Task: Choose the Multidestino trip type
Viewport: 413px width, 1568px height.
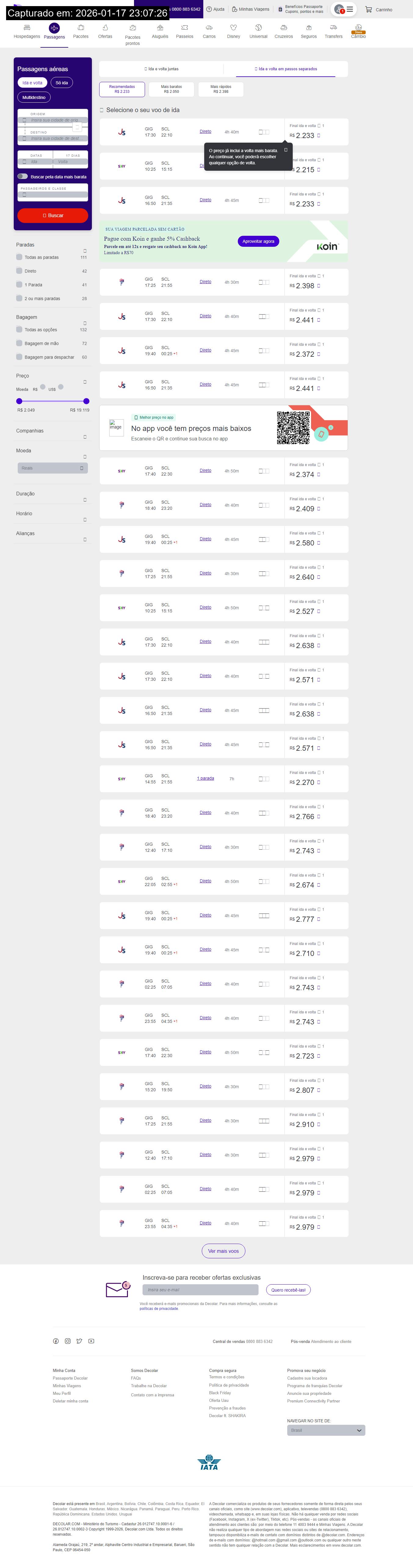Action: click(x=34, y=97)
